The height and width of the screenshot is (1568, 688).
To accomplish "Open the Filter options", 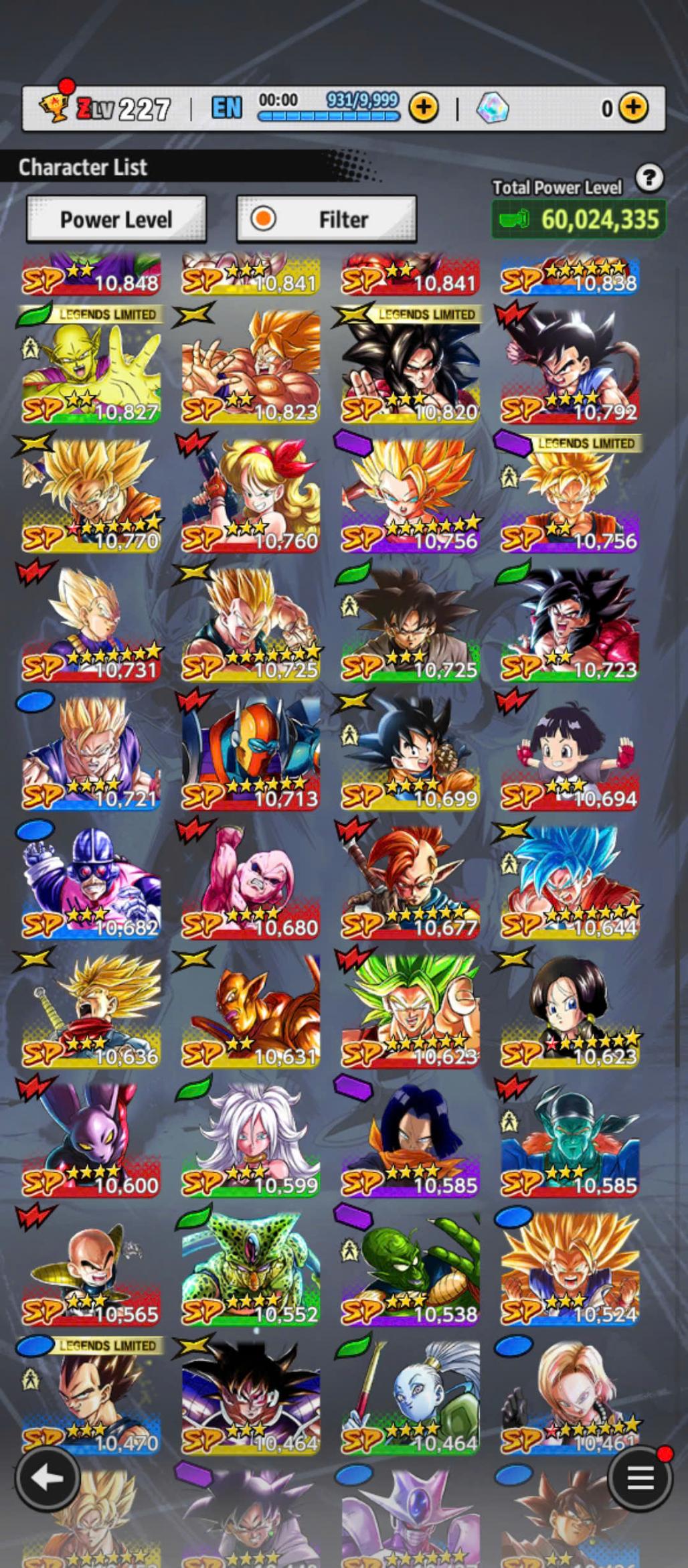I will 327,219.
